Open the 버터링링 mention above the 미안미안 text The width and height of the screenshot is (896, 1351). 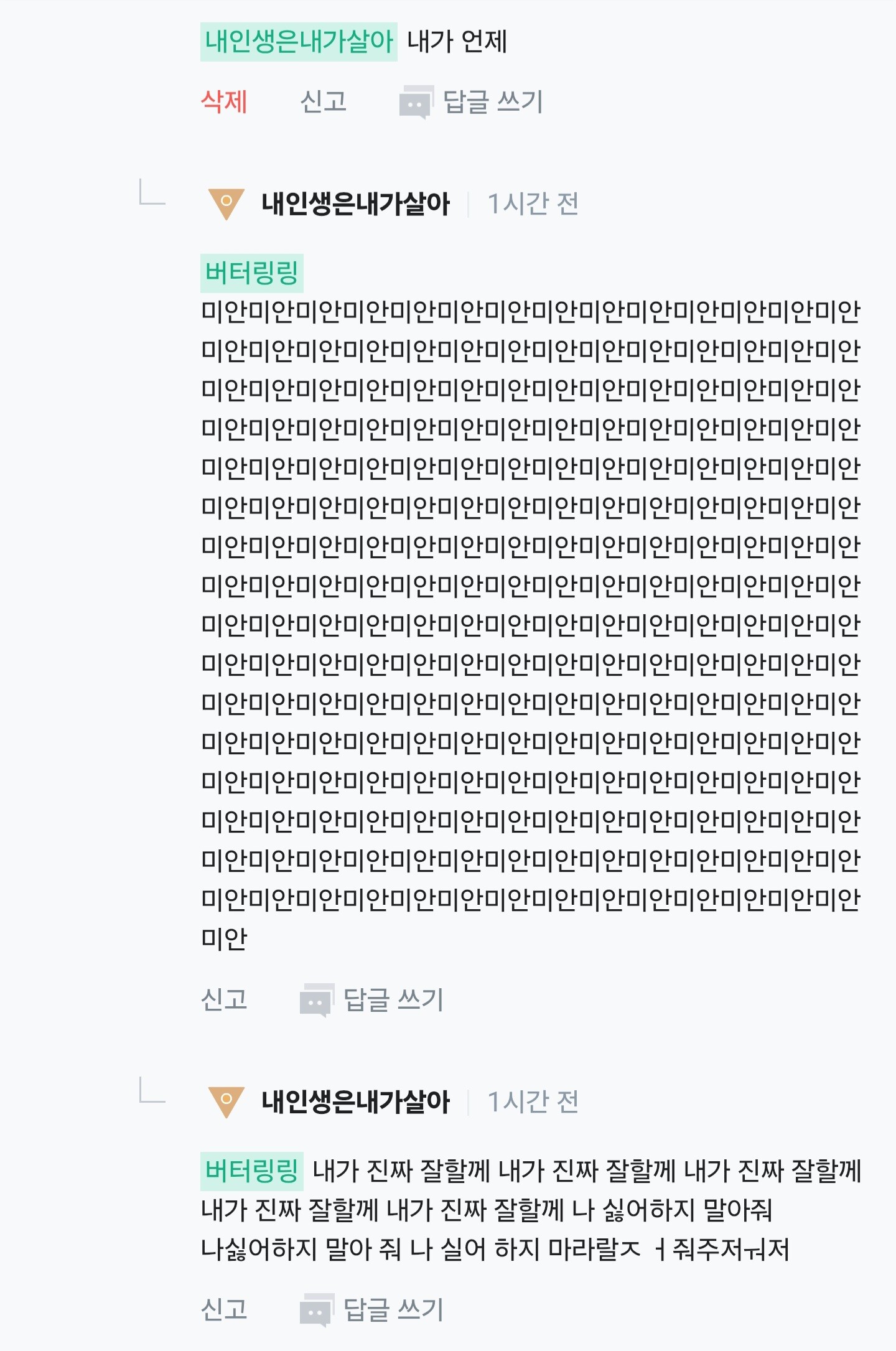click(x=251, y=273)
